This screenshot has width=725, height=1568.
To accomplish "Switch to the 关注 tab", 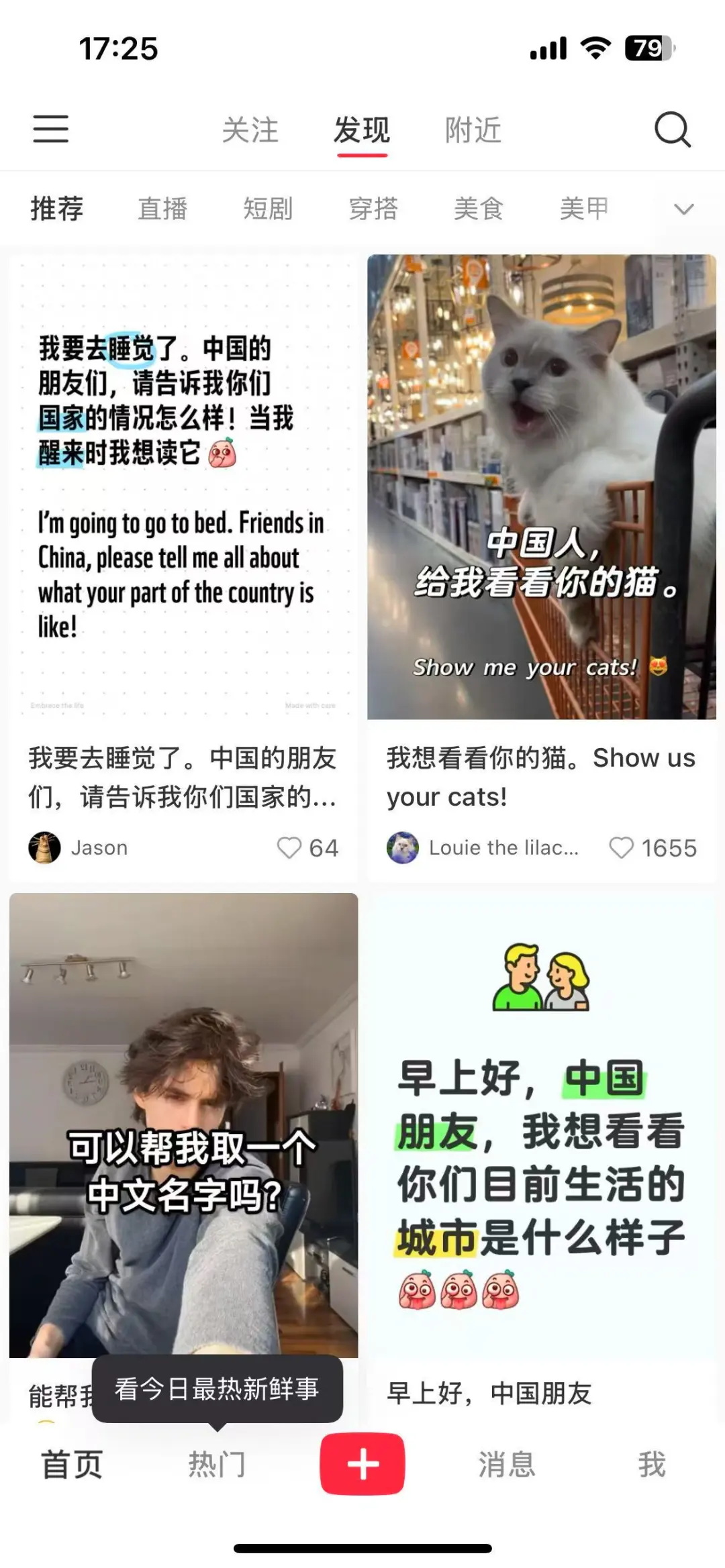I will tap(250, 130).
